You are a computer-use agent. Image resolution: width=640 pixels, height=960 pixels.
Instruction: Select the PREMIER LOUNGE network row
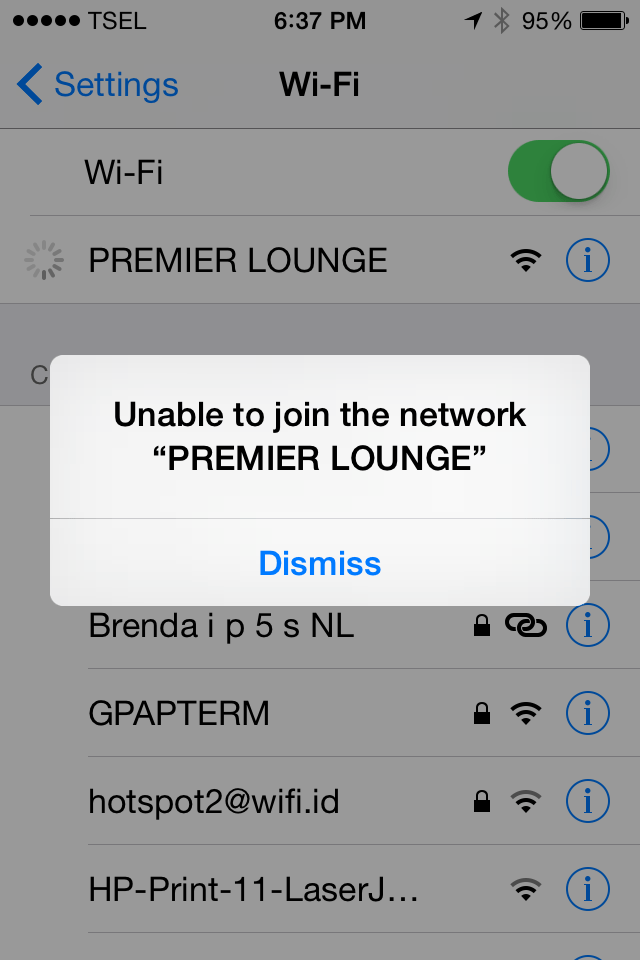click(x=238, y=261)
